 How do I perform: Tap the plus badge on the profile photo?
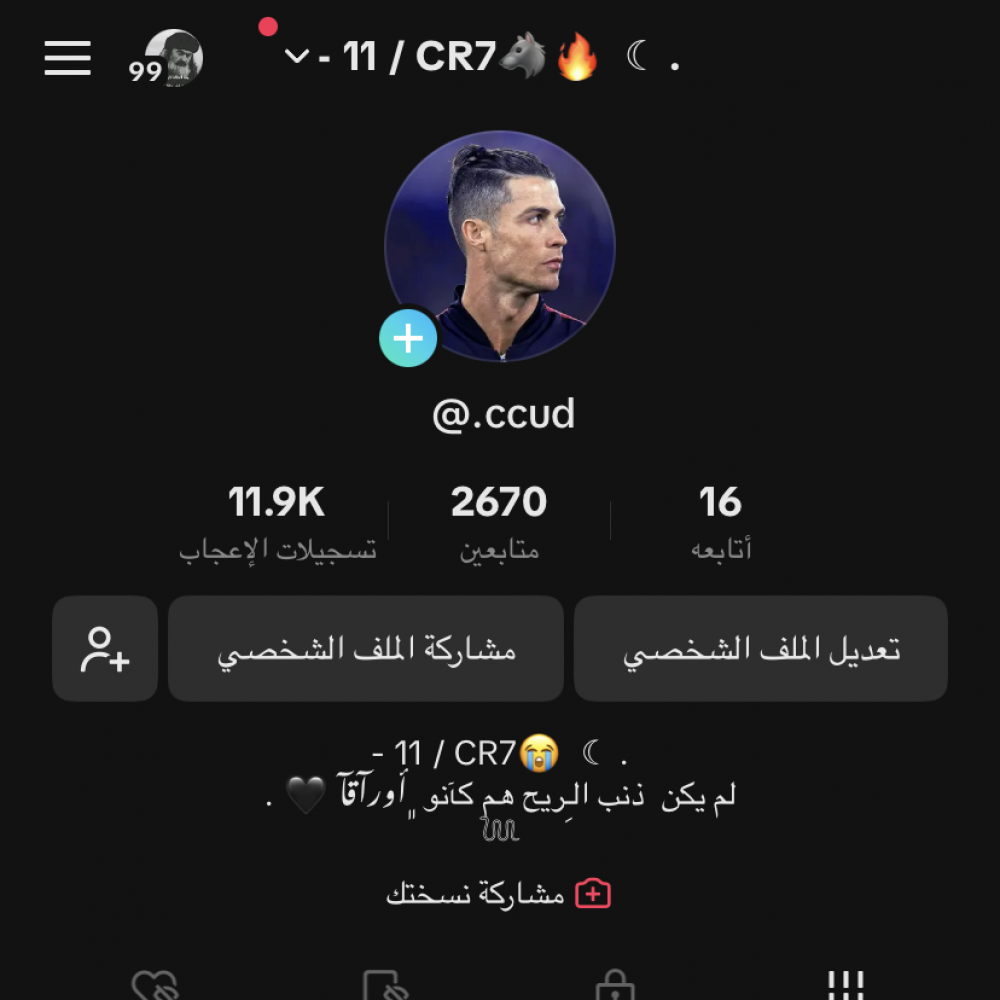(x=408, y=339)
